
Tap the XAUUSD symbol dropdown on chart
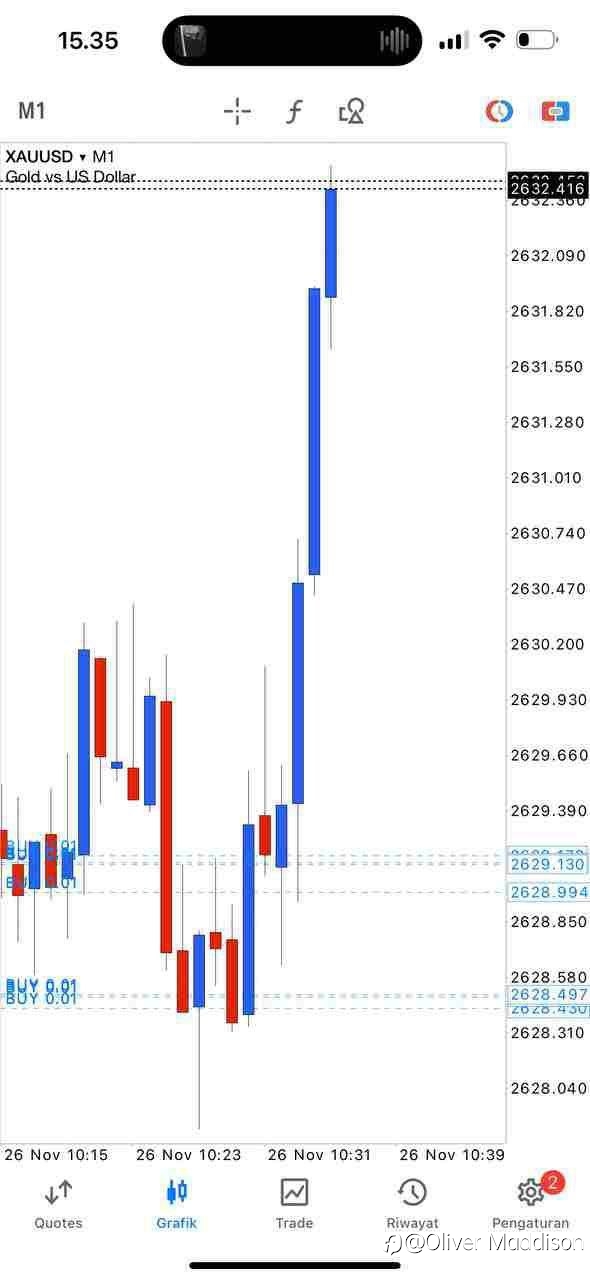(47, 157)
